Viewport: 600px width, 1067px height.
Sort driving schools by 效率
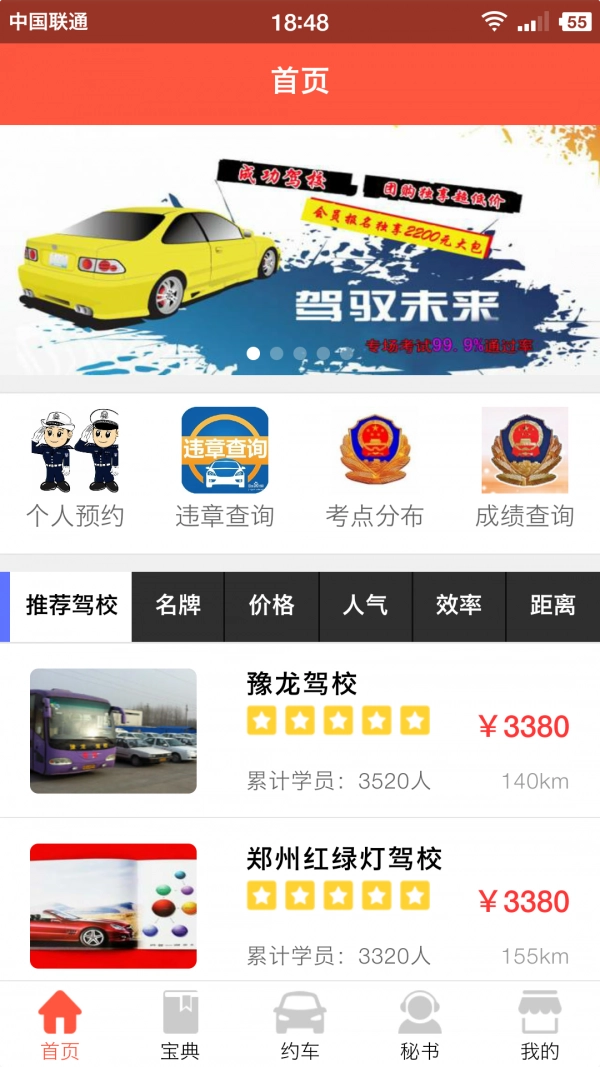click(459, 606)
